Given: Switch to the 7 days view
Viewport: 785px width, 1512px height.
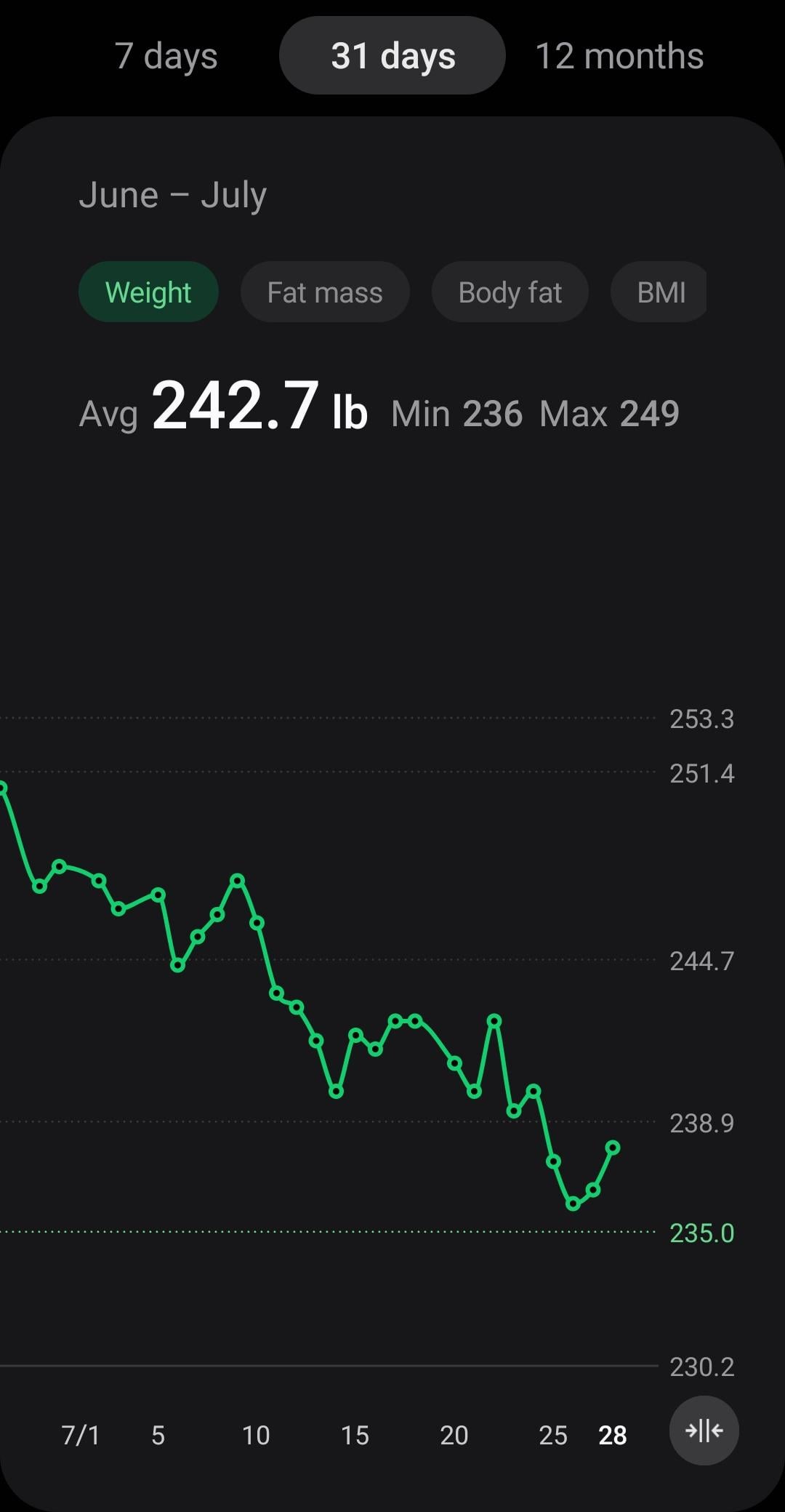Looking at the screenshot, I should (x=166, y=56).
